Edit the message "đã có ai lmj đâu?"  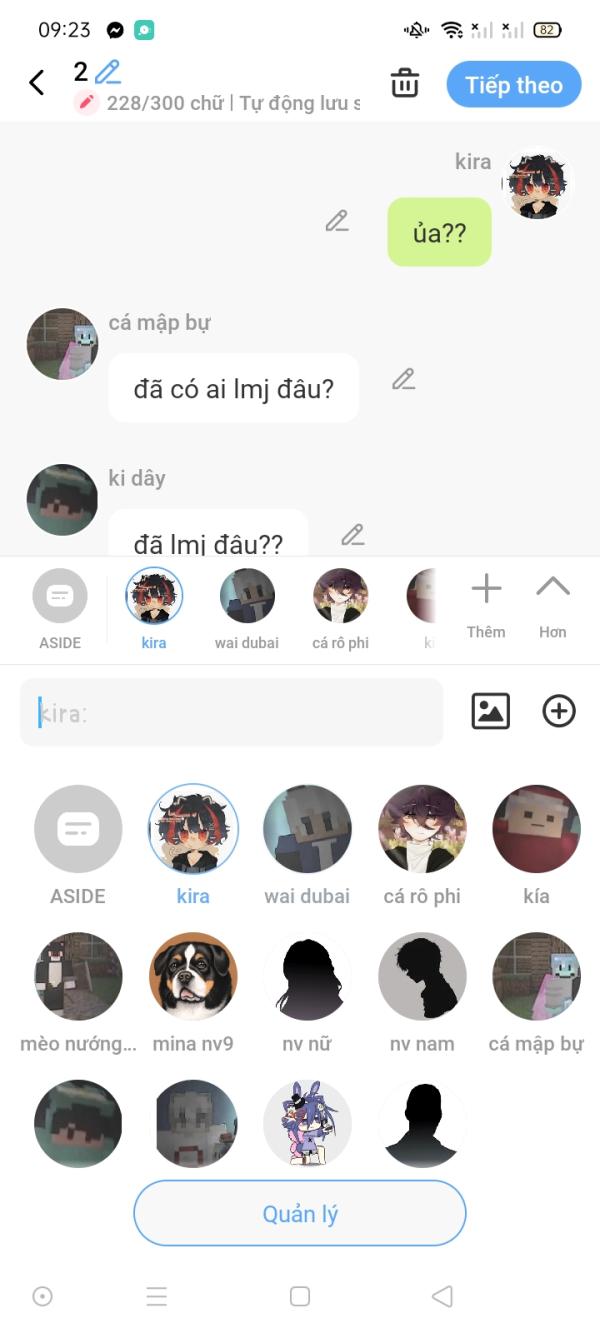point(403,379)
